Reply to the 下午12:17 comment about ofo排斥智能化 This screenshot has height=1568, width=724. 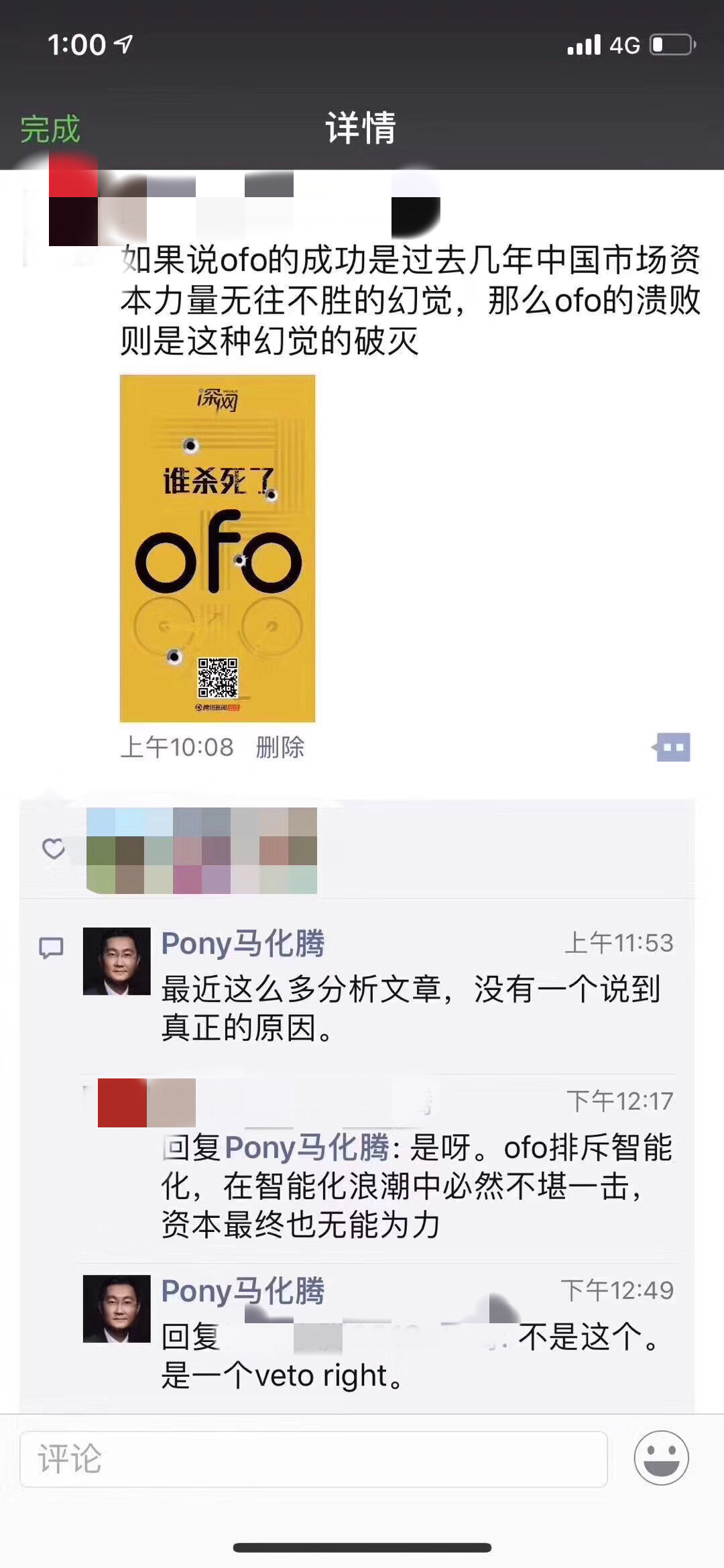pos(416,1186)
